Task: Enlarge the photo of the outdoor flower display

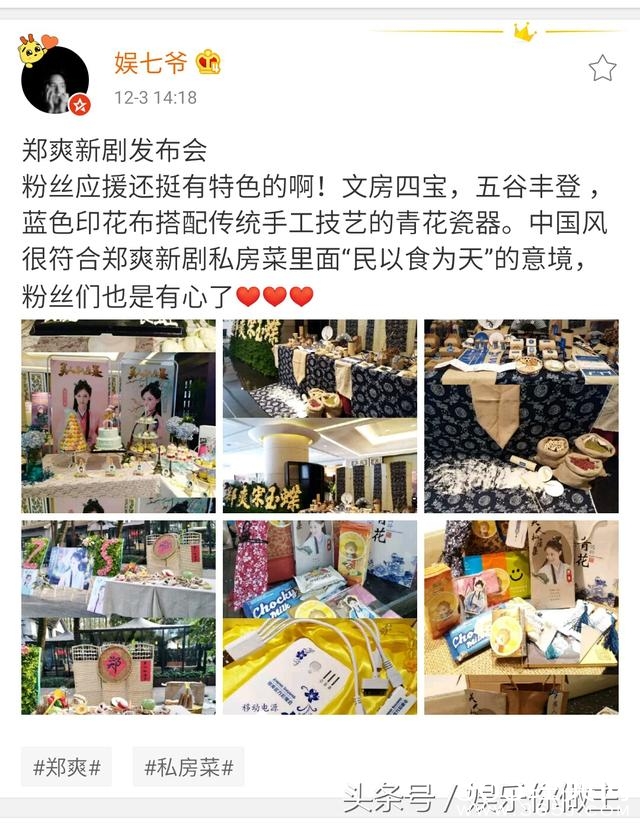Action: click(x=118, y=617)
